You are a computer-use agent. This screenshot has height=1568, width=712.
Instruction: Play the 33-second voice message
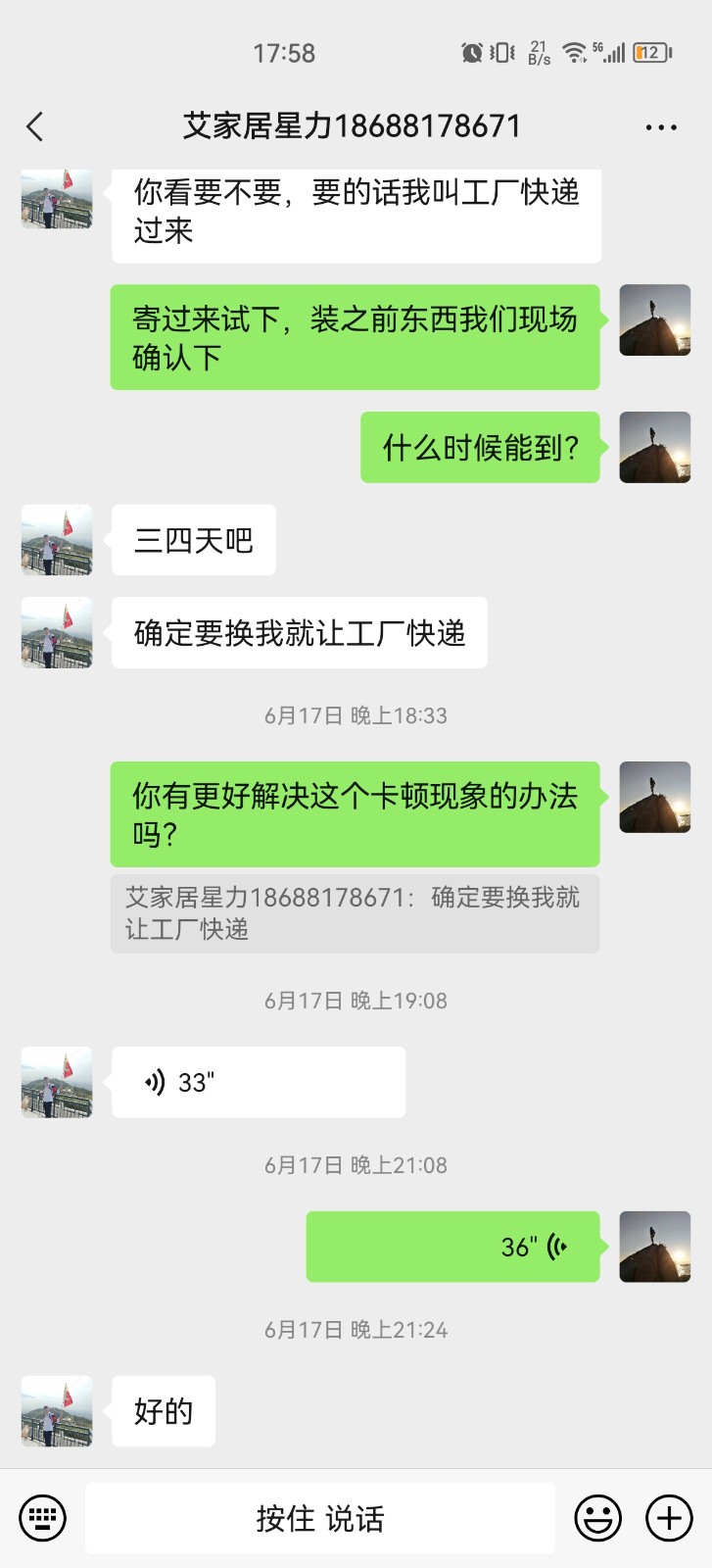pyautogui.click(x=259, y=1082)
